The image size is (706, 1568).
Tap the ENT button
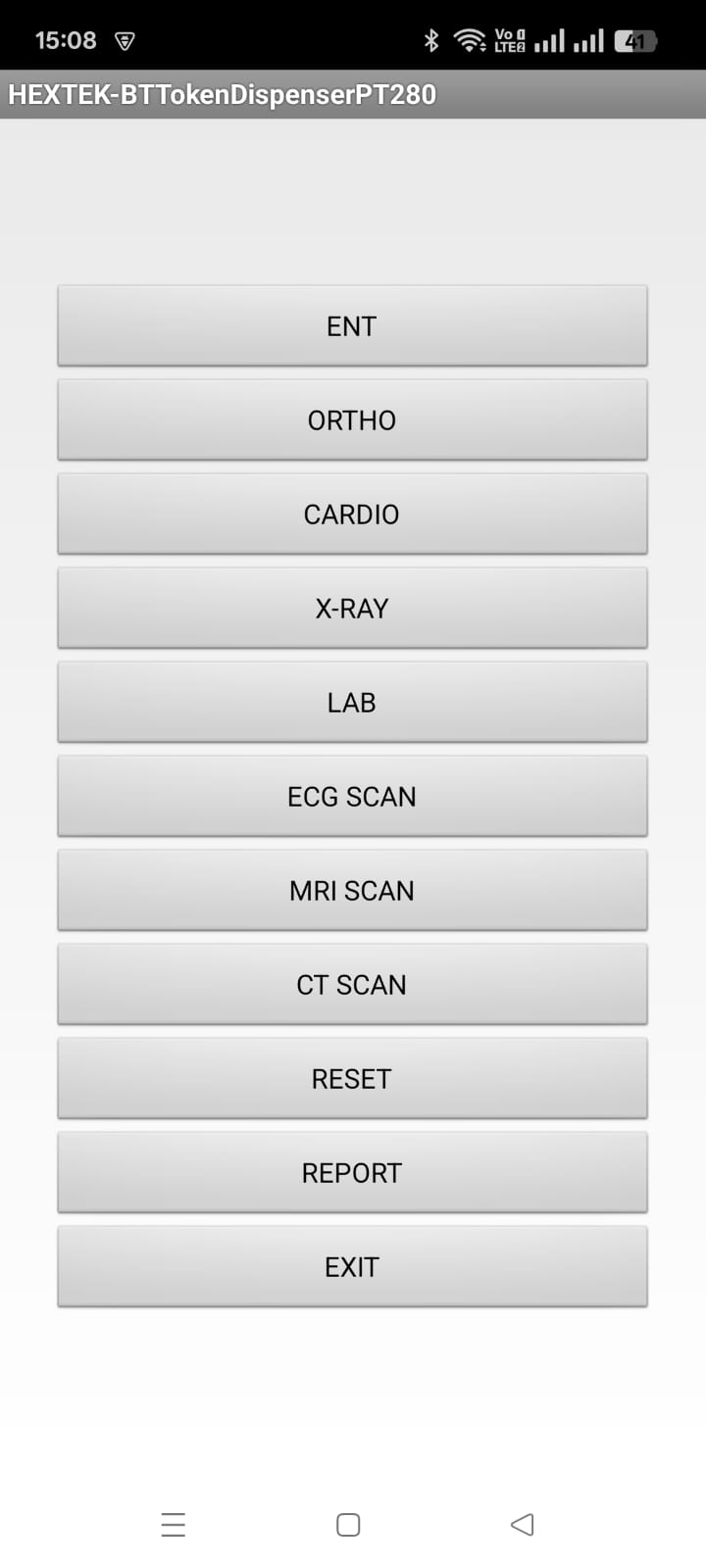pyautogui.click(x=352, y=326)
